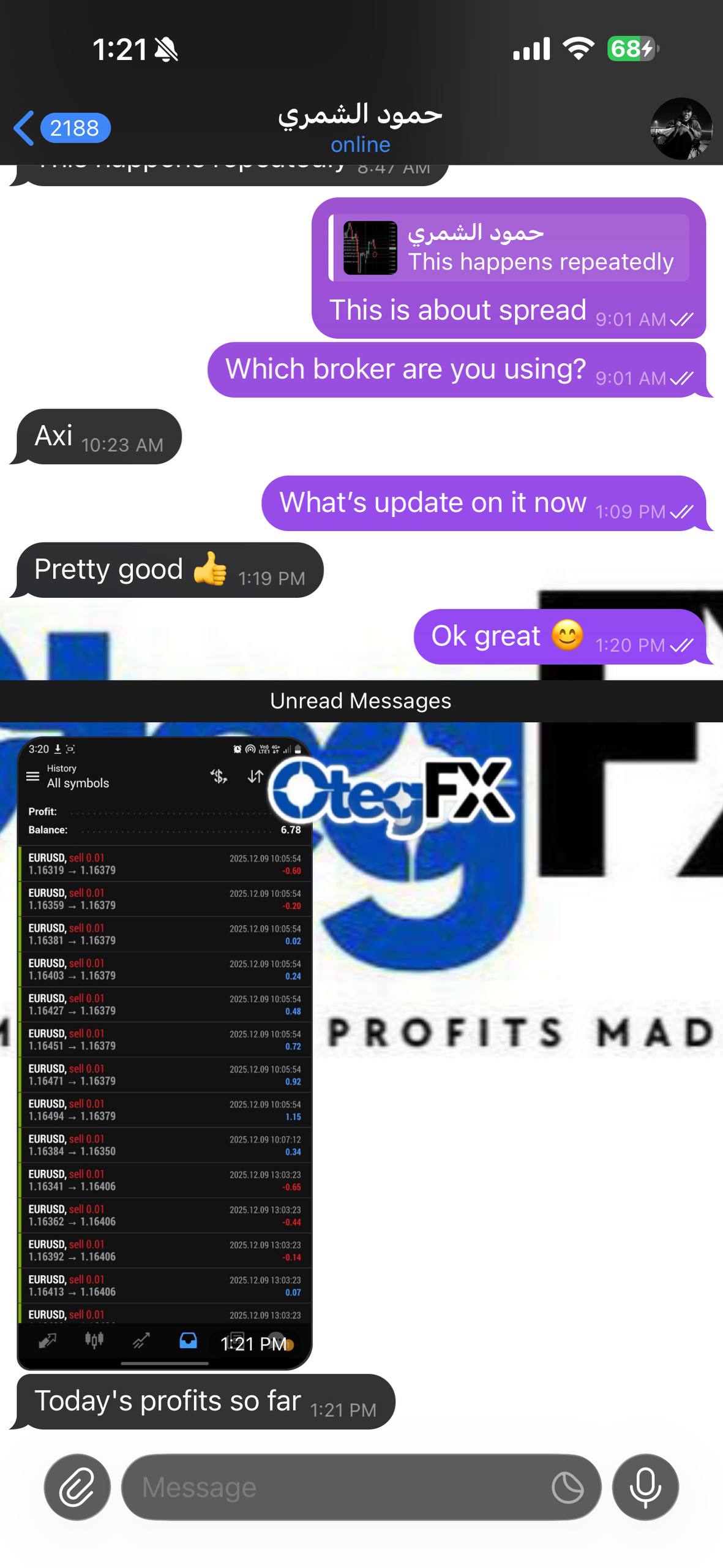This screenshot has width=723, height=1568.
Task: Open the trading history screenshot image
Action: tap(165, 1041)
